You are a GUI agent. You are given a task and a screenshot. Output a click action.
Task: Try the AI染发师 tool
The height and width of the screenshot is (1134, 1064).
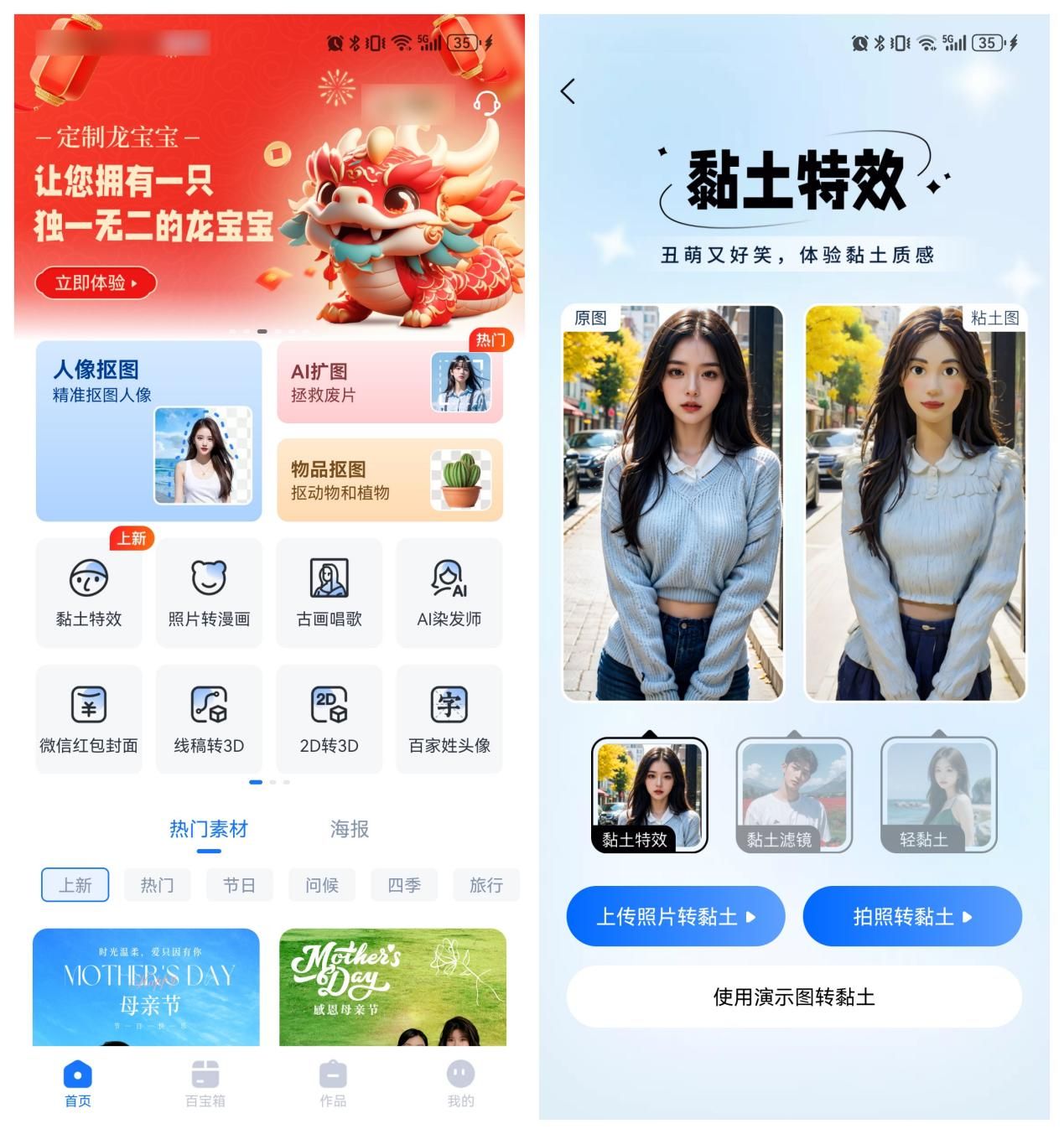(x=449, y=593)
